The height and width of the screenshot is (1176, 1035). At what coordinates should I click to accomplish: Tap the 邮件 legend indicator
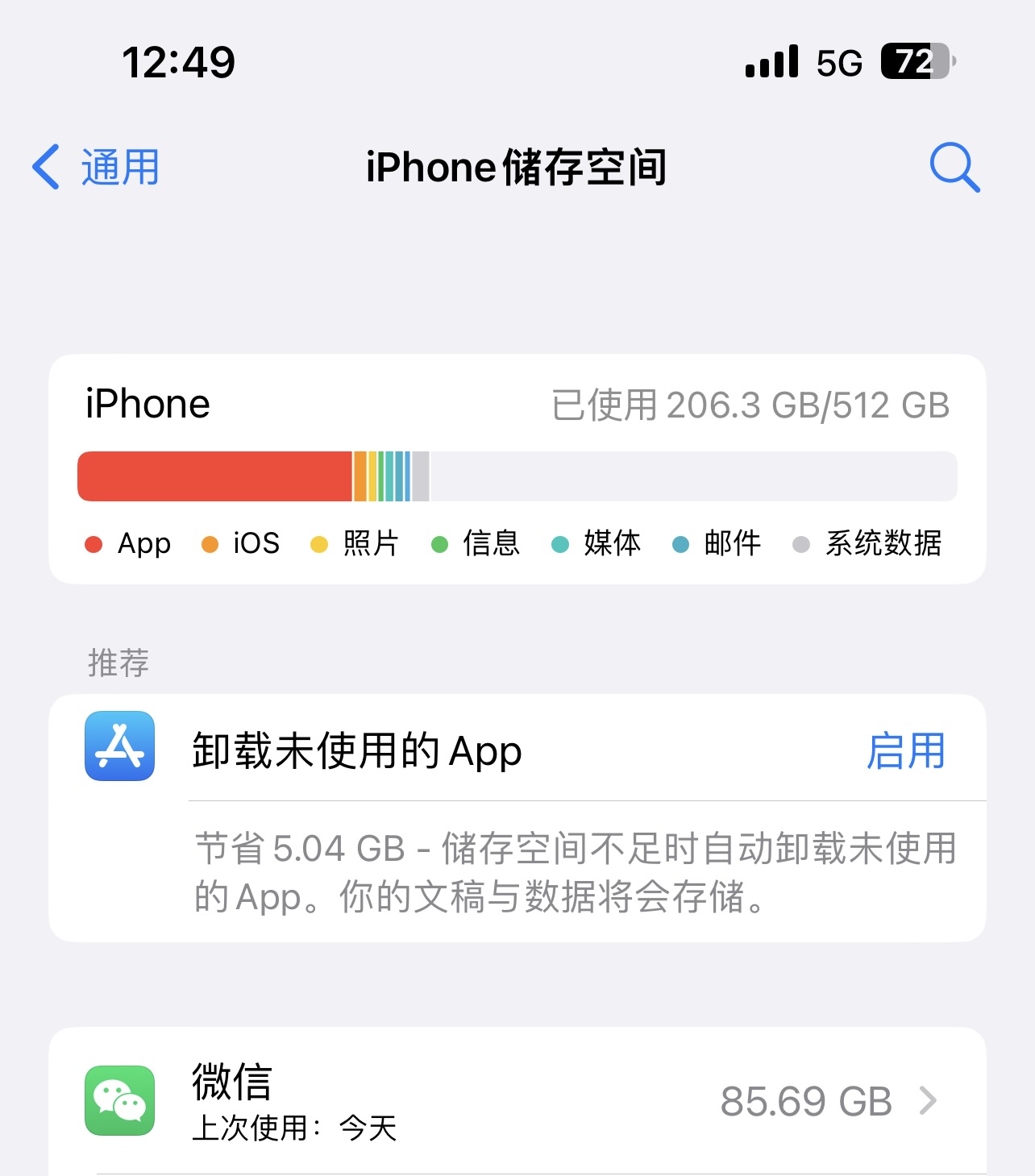click(682, 544)
